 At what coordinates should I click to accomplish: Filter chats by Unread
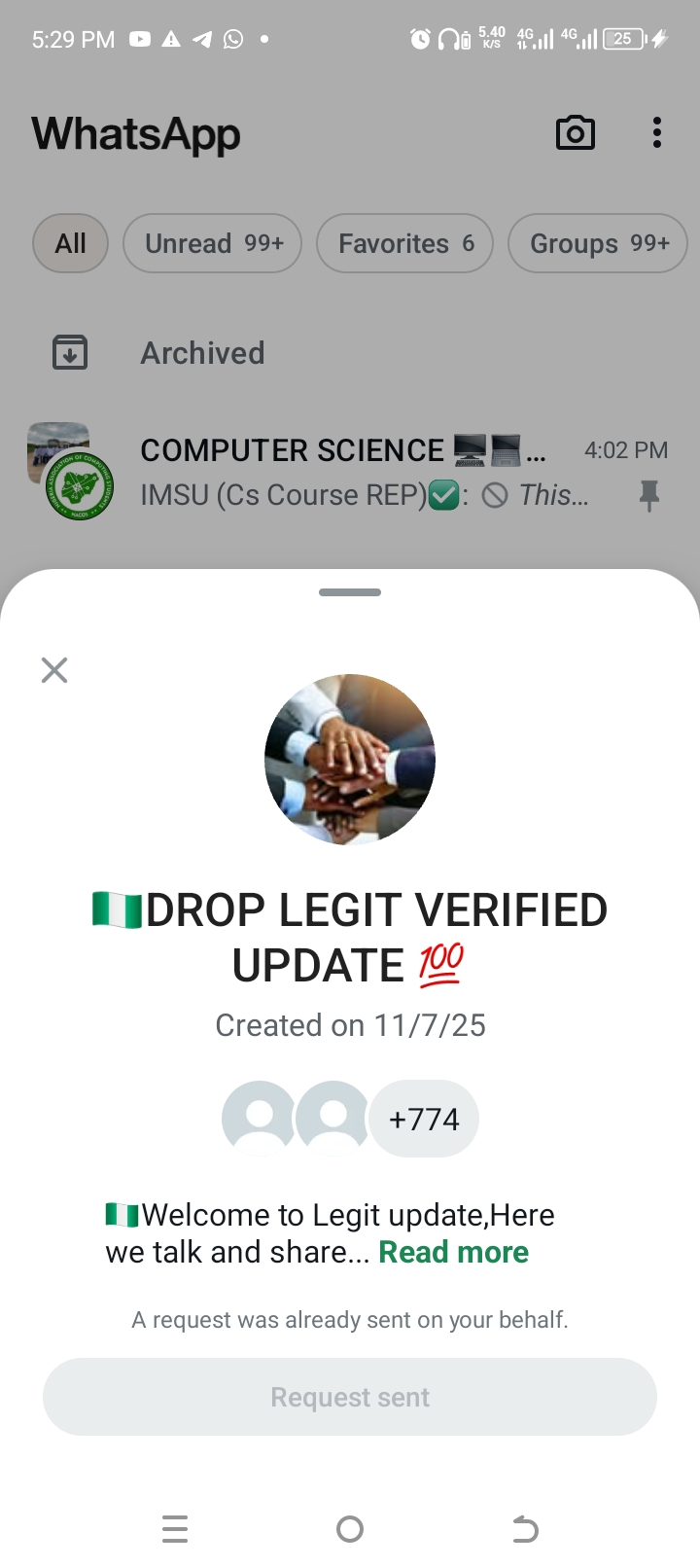(x=212, y=243)
